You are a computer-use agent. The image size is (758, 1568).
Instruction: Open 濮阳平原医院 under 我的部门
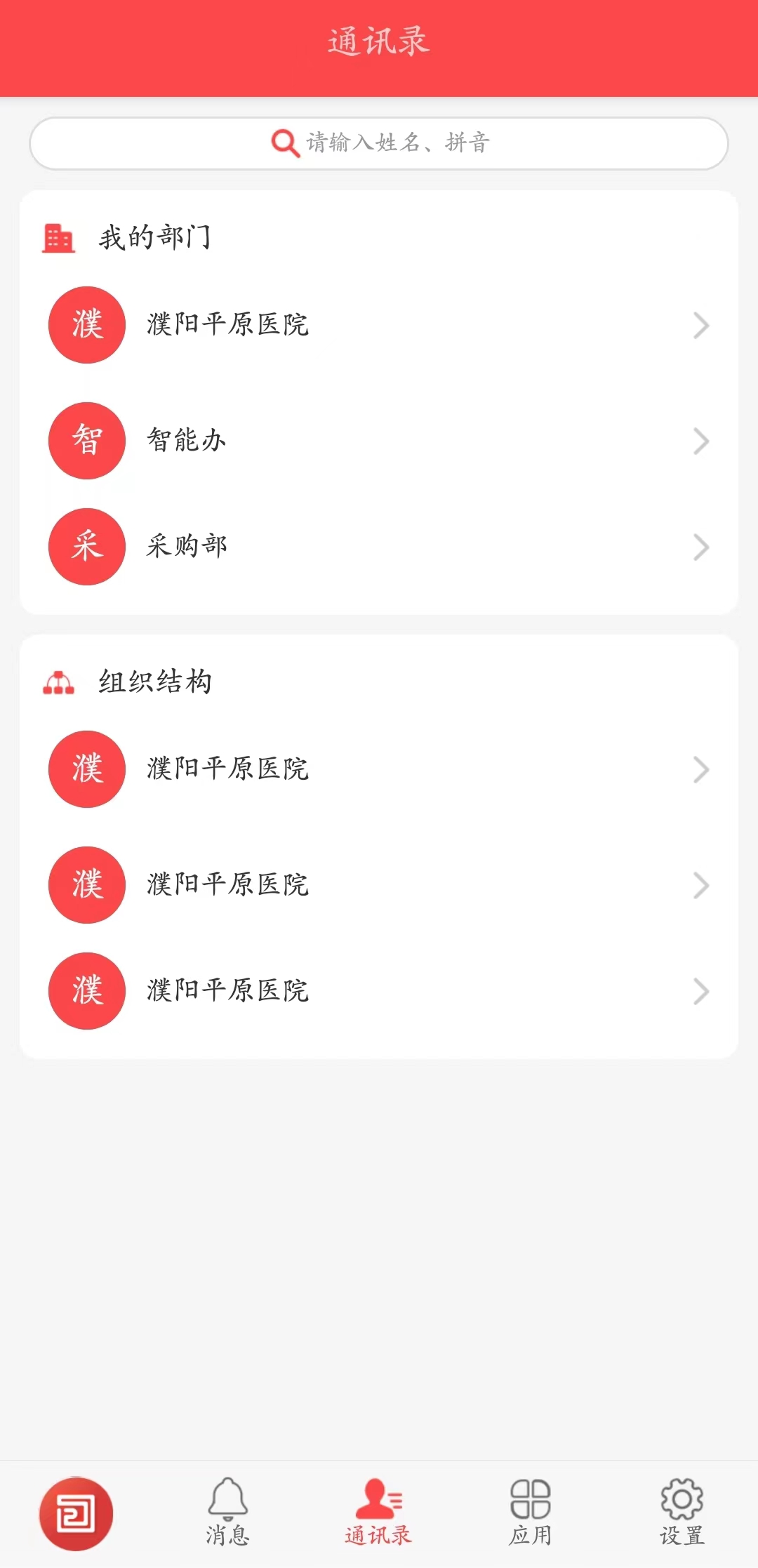[379, 325]
